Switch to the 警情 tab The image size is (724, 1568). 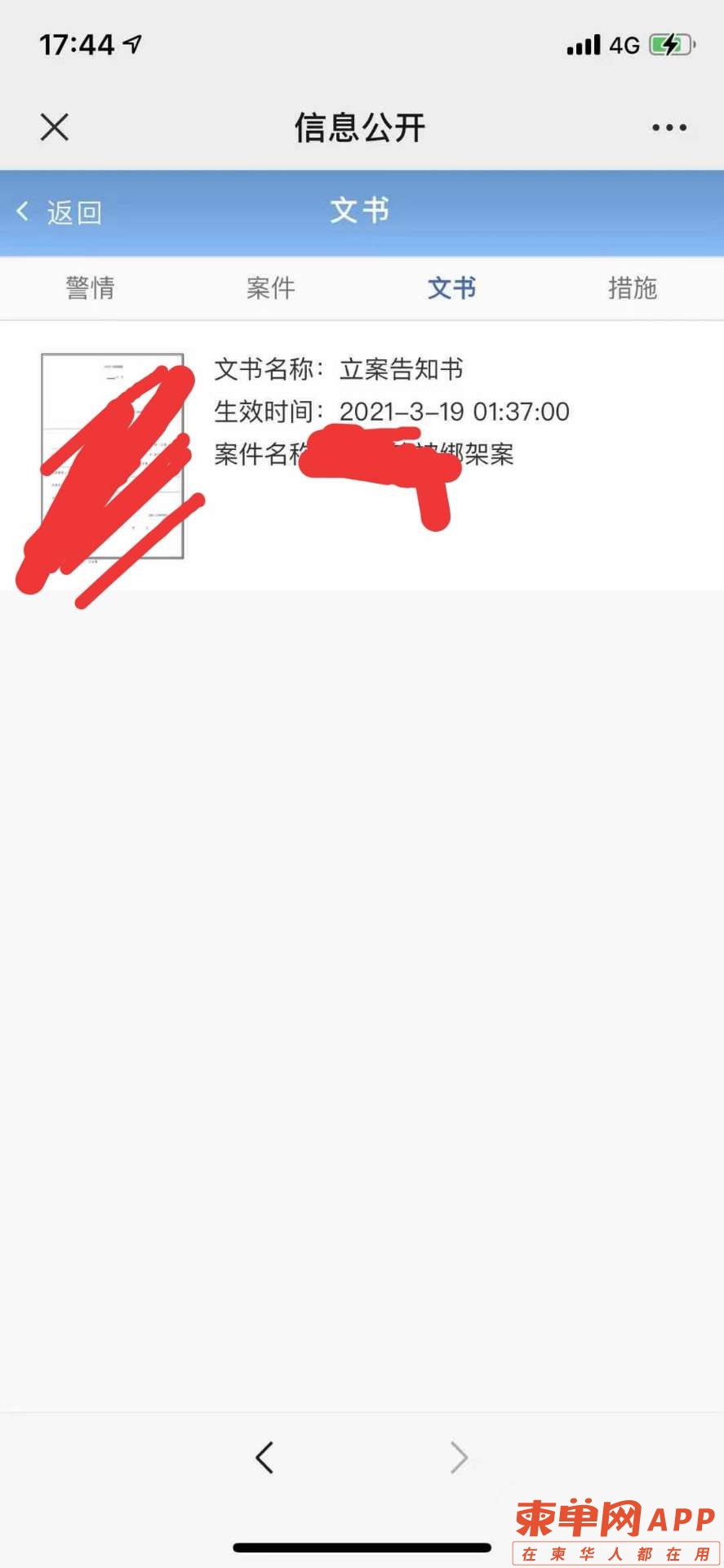click(90, 288)
